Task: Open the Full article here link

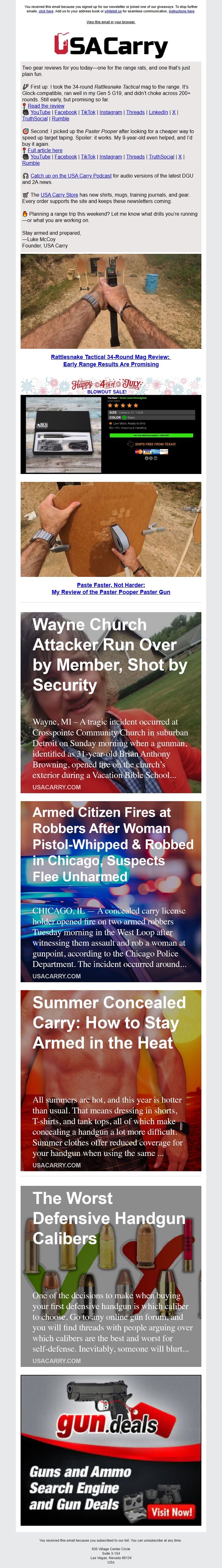Action: 44,150
